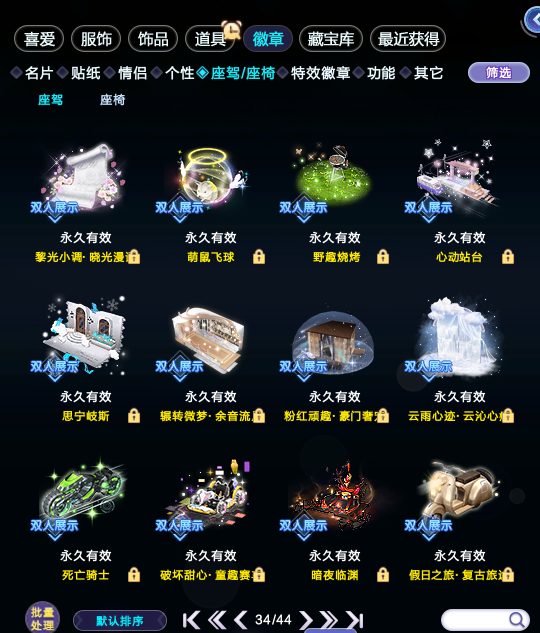Viewport: 540px width, 633px height.
Task: Tap the 筛选 filter button
Action: (498, 73)
